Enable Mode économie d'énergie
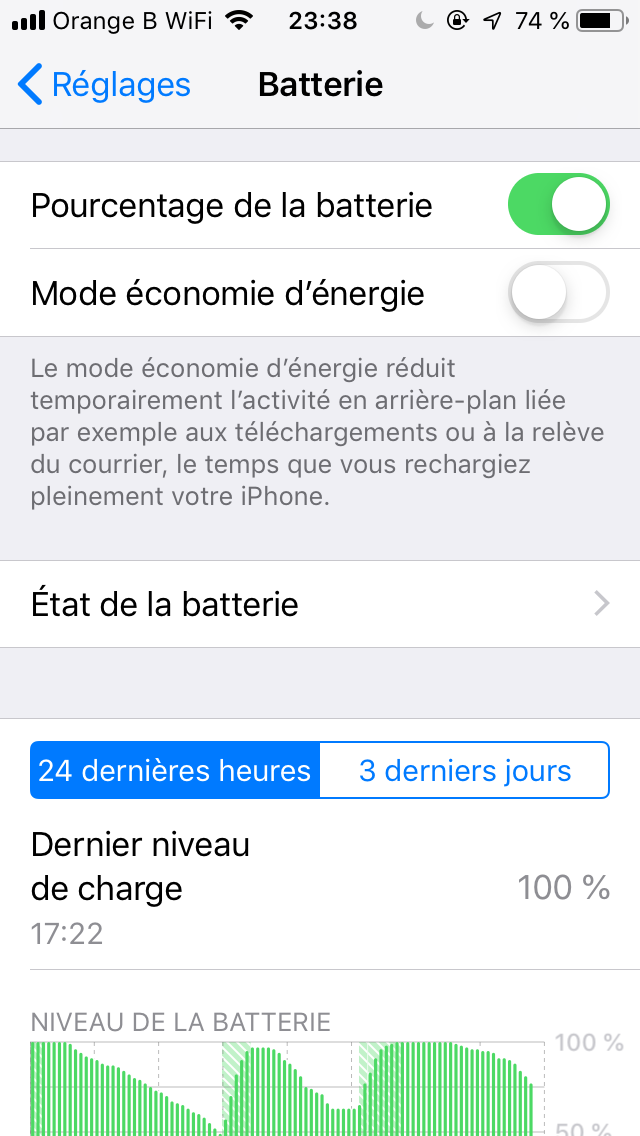Image resolution: width=640 pixels, height=1136 pixels. [558, 293]
